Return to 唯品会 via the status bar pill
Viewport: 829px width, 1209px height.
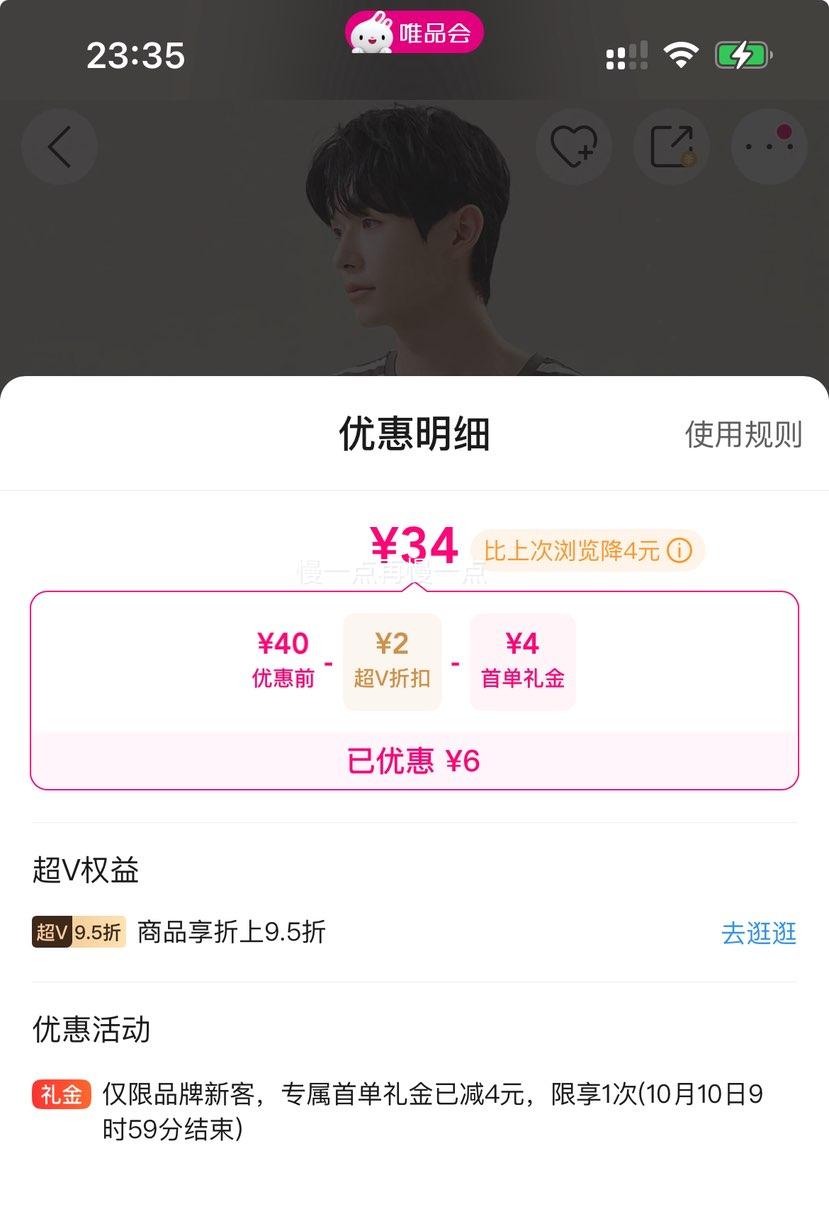coord(414,33)
